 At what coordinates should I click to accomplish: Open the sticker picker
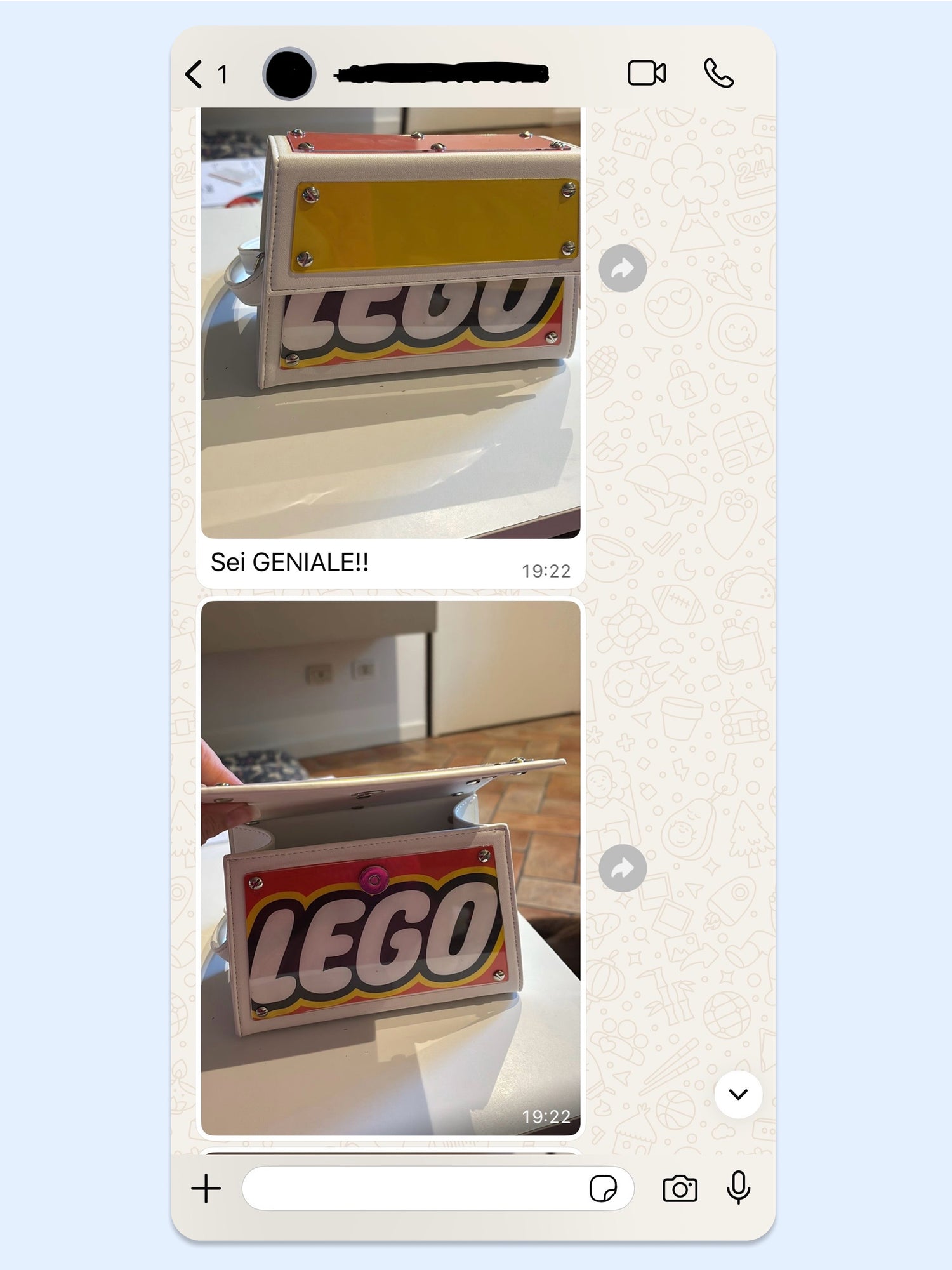click(x=602, y=1188)
